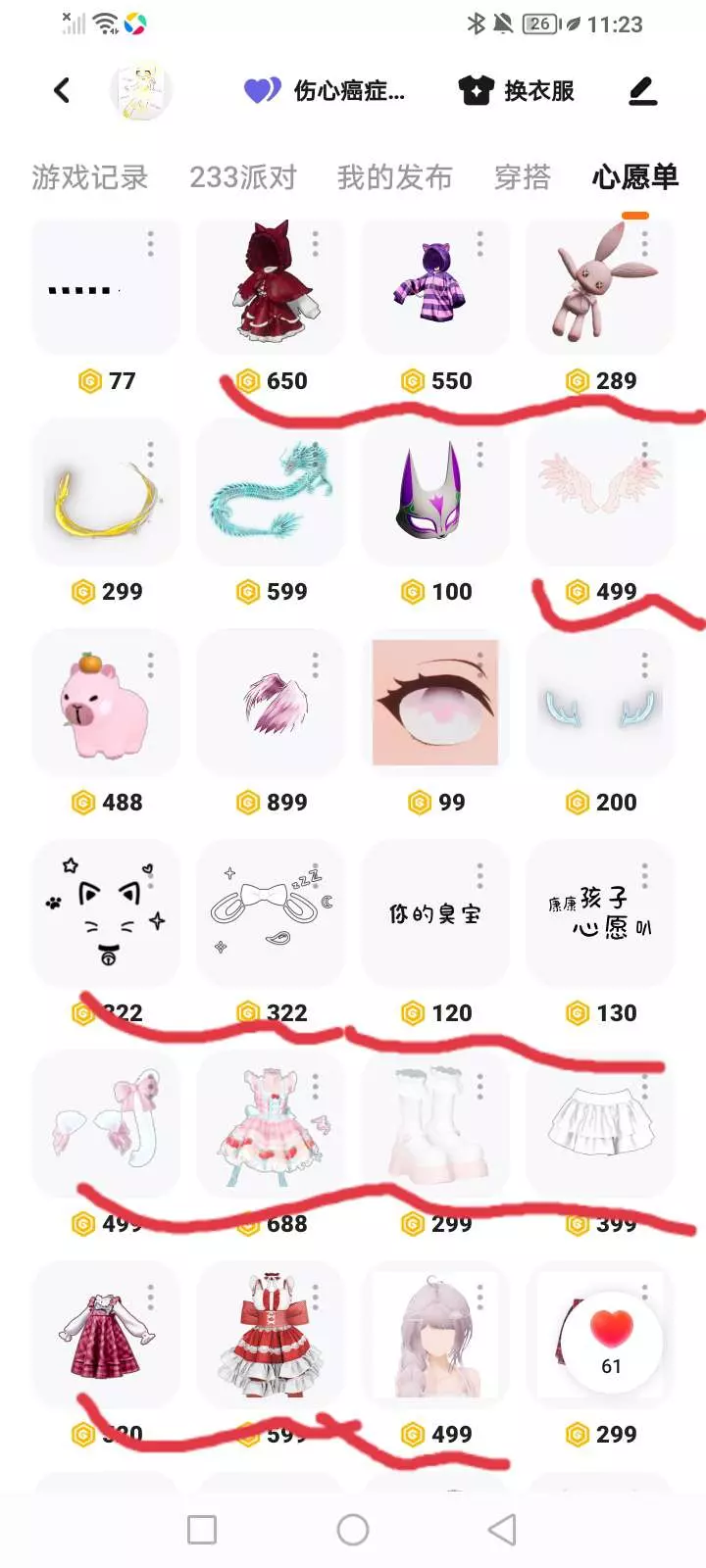Switch to the 233派对 tab
This screenshot has width=706, height=1568.
point(243,177)
